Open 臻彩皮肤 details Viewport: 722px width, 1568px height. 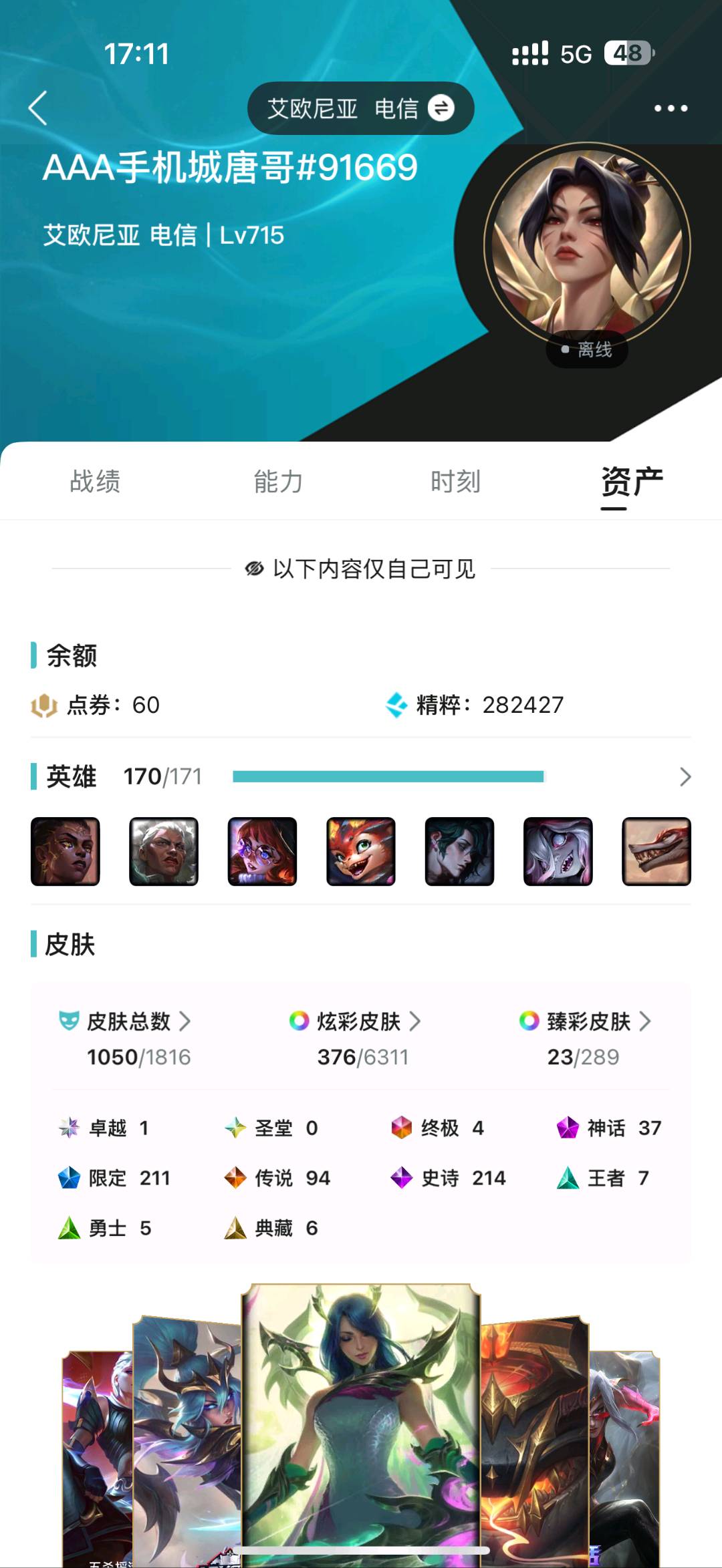point(586,1022)
